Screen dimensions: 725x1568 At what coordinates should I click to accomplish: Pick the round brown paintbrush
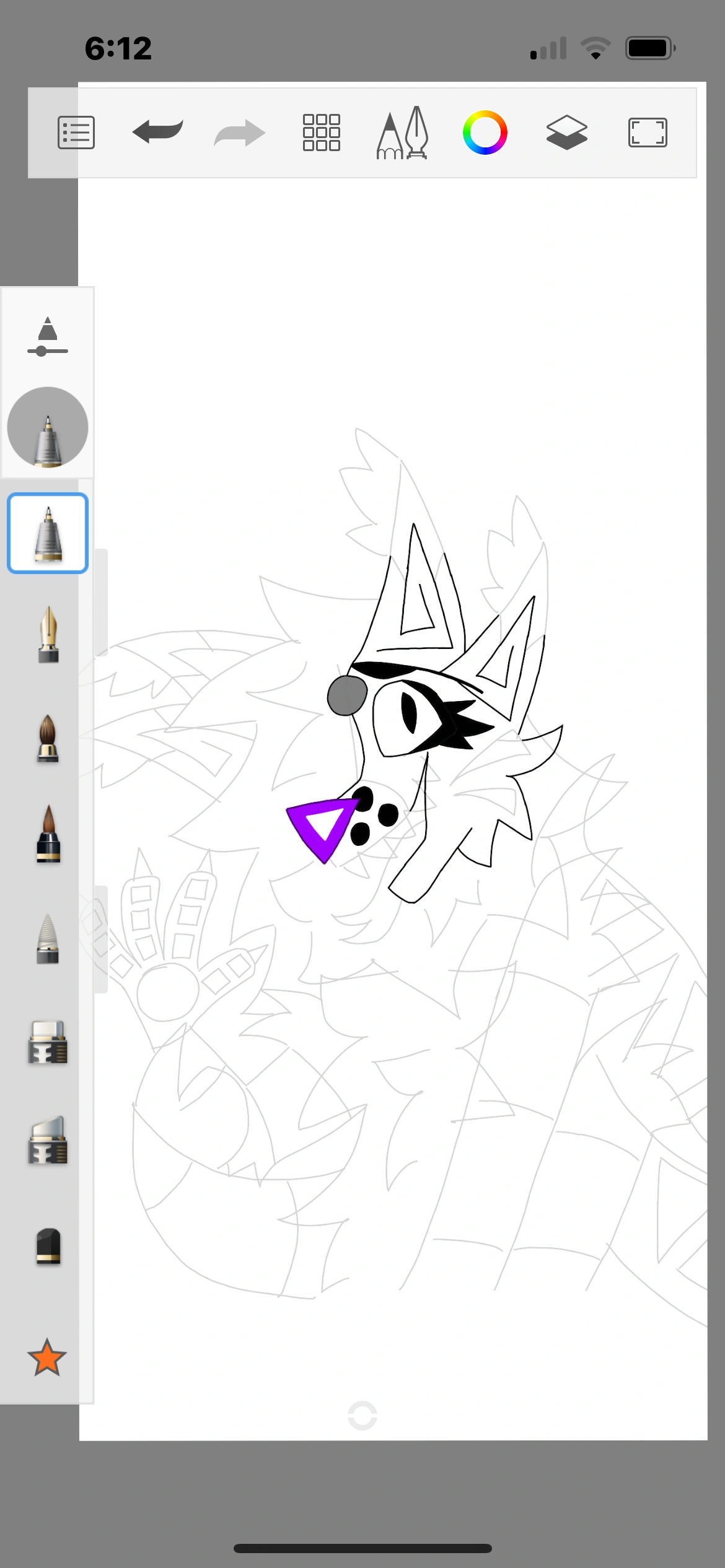coord(48,738)
